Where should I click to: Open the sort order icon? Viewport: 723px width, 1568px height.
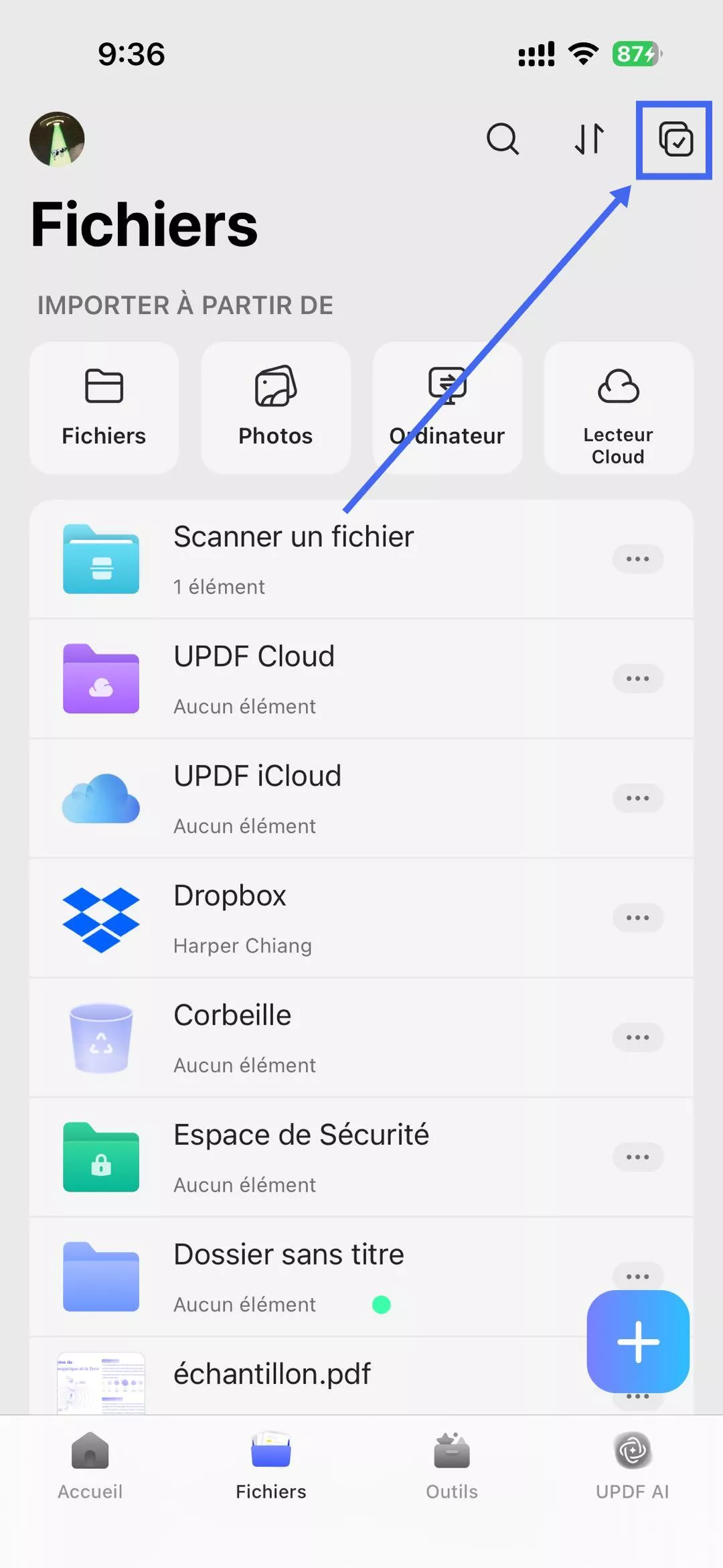pyautogui.click(x=588, y=139)
